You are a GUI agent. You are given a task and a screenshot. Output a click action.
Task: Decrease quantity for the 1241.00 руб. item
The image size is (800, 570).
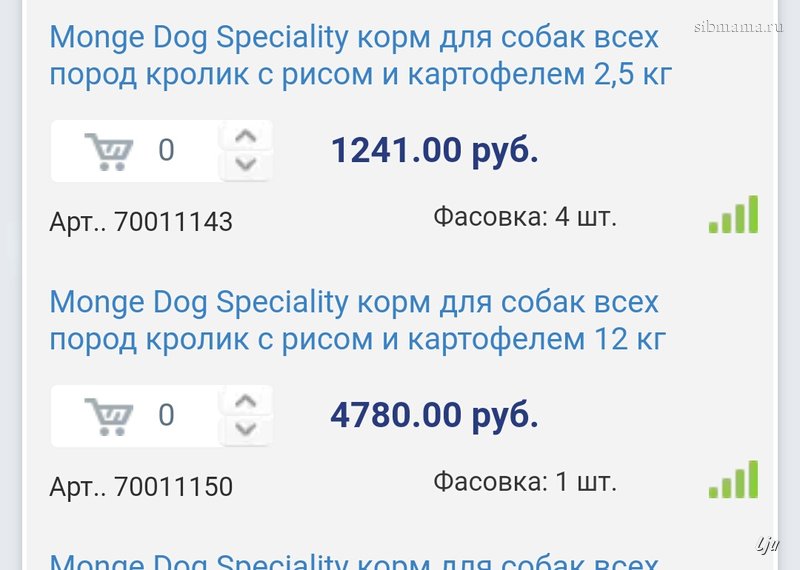(x=246, y=165)
